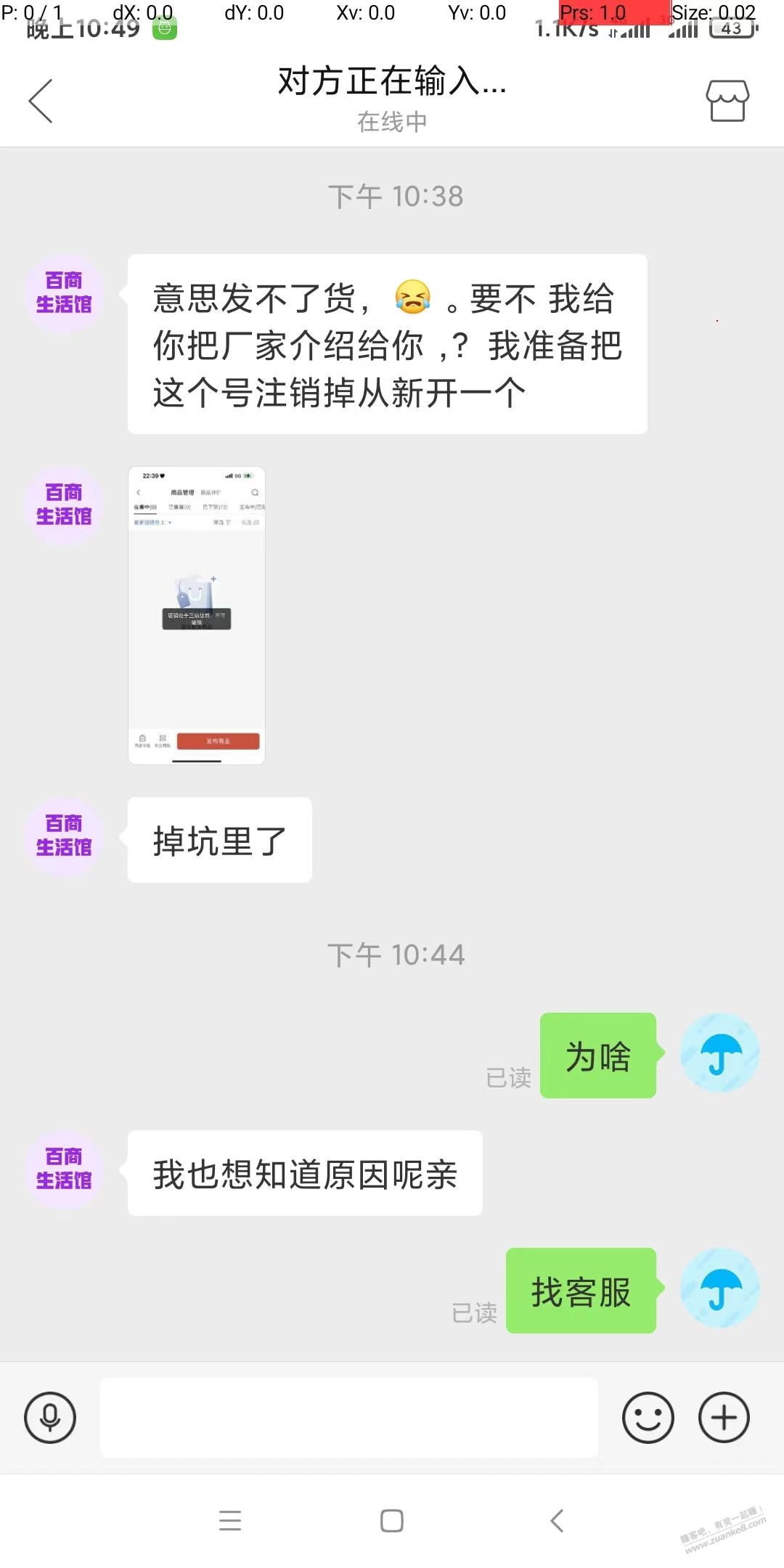
Task: Tap the green 为啥 message bubble
Action: 597,1056
